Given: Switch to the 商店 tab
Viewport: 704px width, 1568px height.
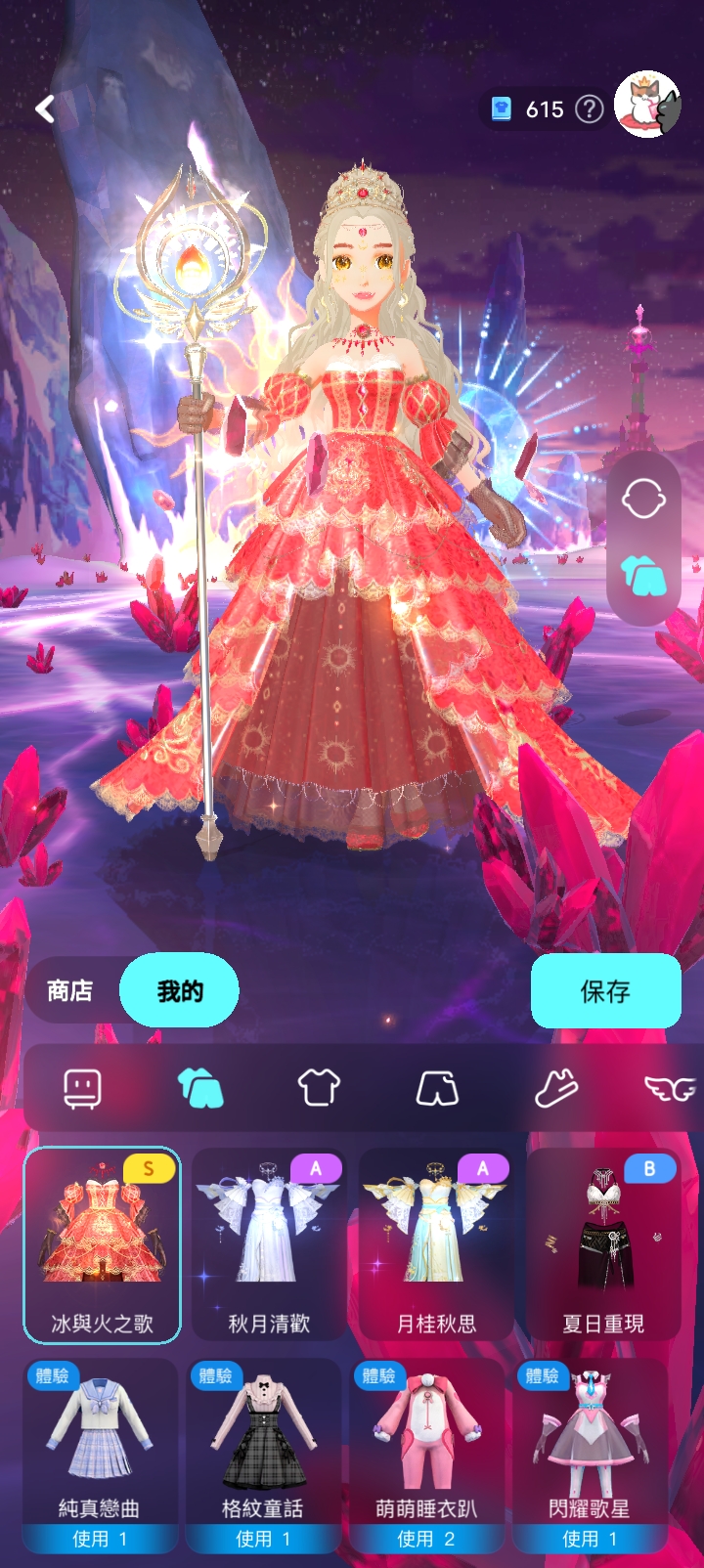Looking at the screenshot, I should [x=70, y=991].
